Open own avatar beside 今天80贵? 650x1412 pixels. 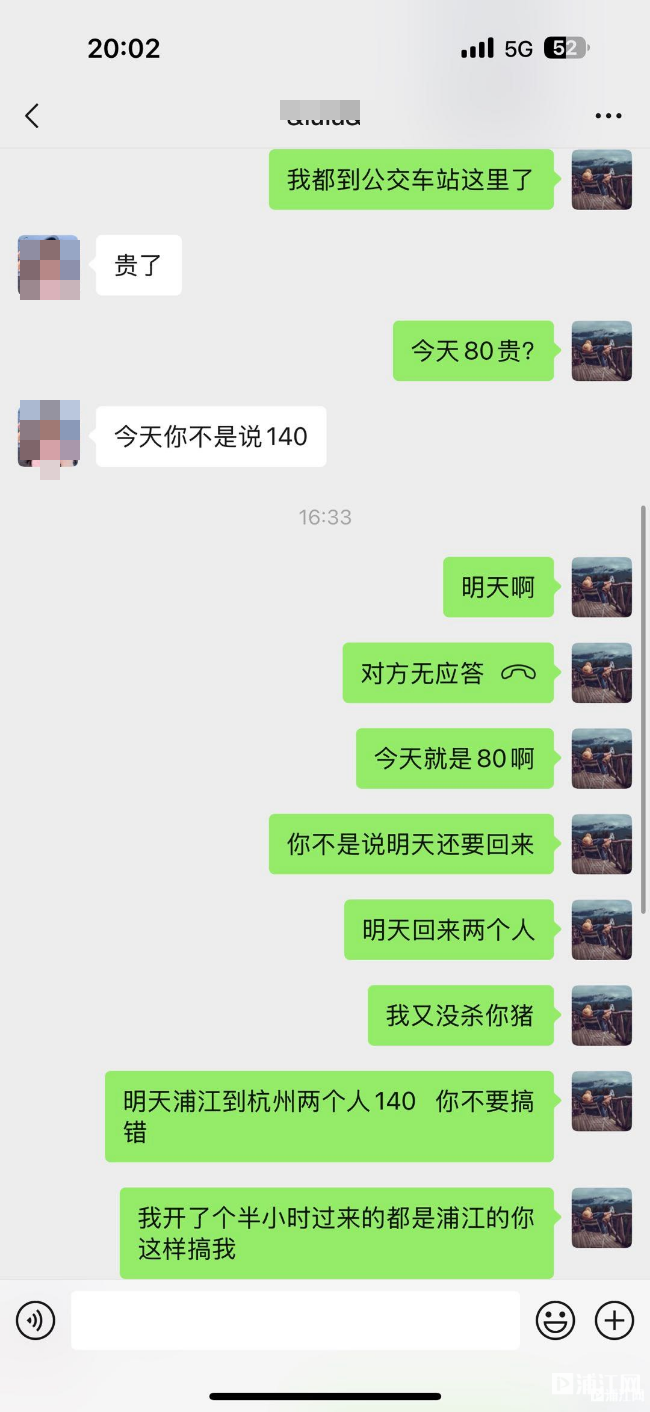coord(601,351)
